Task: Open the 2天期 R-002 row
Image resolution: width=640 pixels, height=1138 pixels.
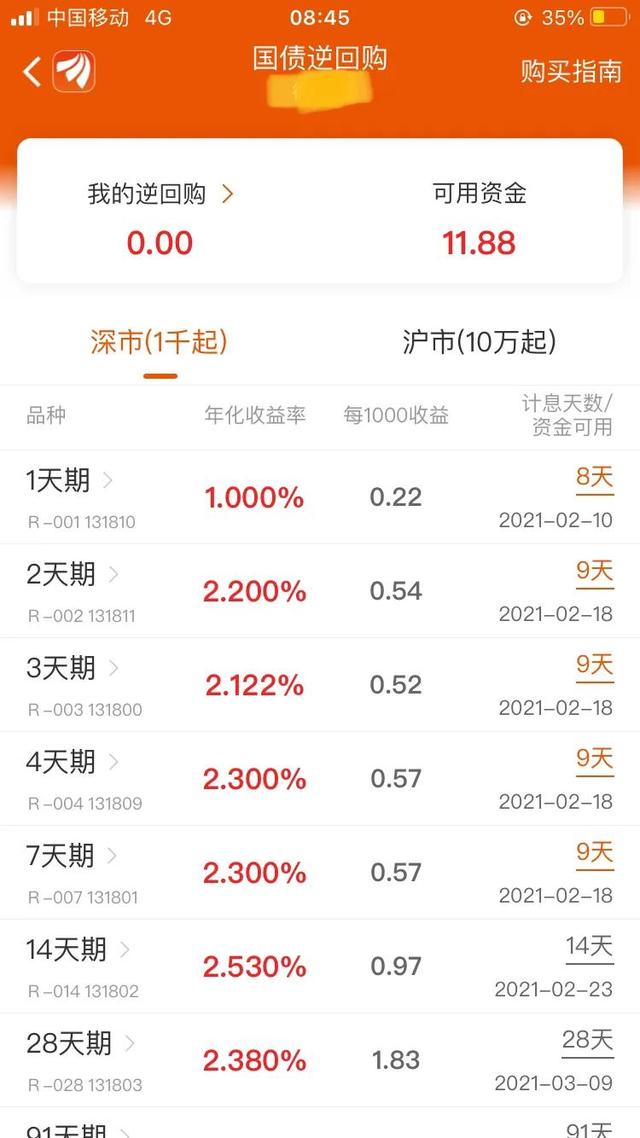Action: pyautogui.click(x=320, y=591)
